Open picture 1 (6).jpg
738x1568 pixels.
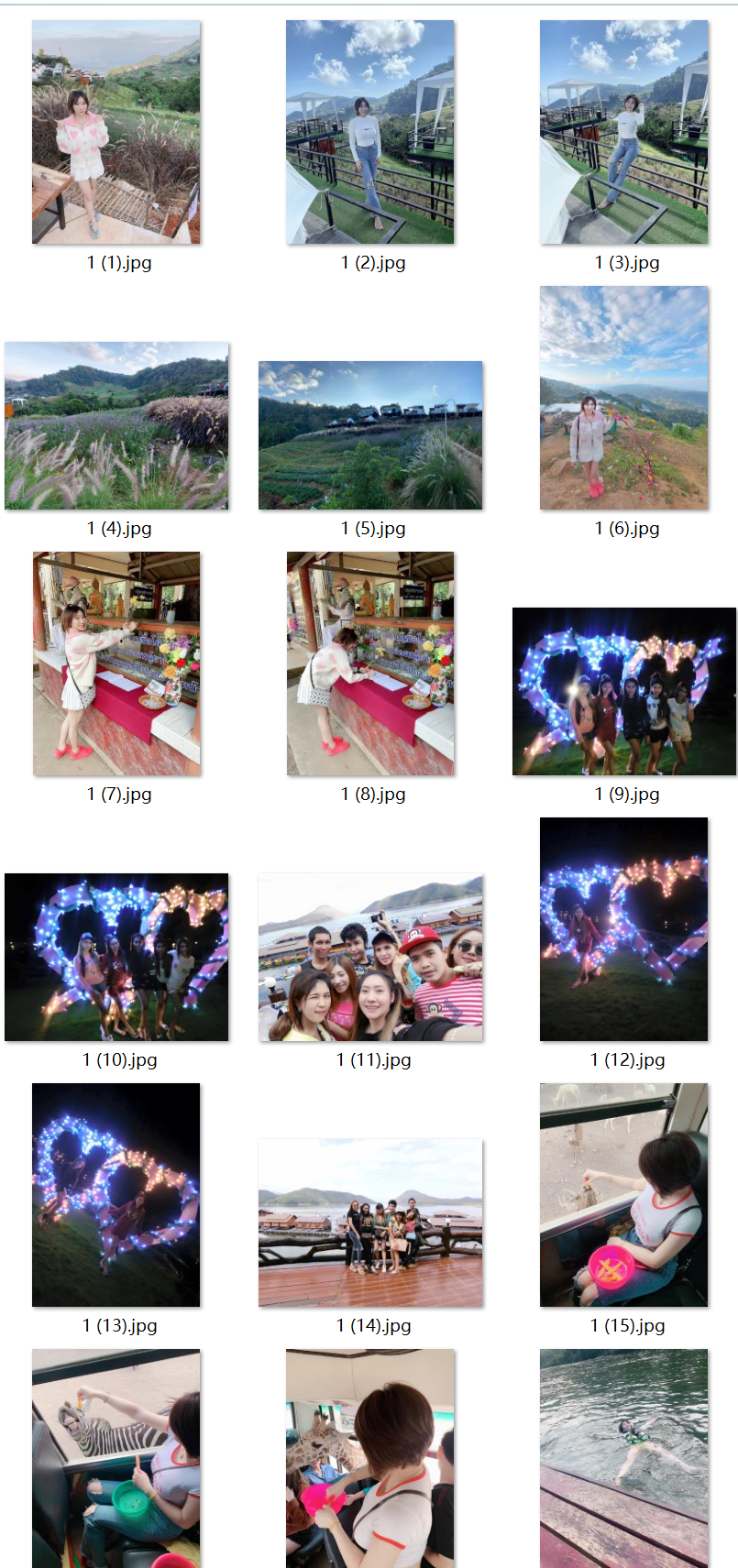point(624,398)
